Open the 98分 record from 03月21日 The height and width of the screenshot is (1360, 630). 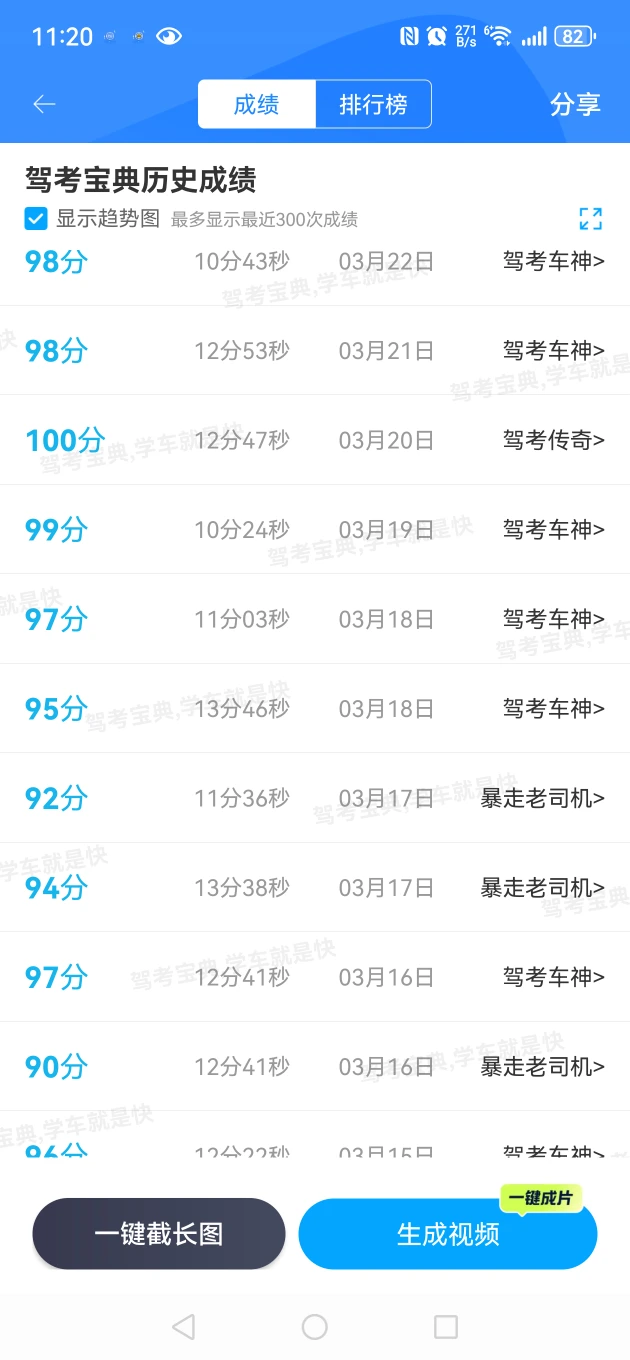point(315,351)
